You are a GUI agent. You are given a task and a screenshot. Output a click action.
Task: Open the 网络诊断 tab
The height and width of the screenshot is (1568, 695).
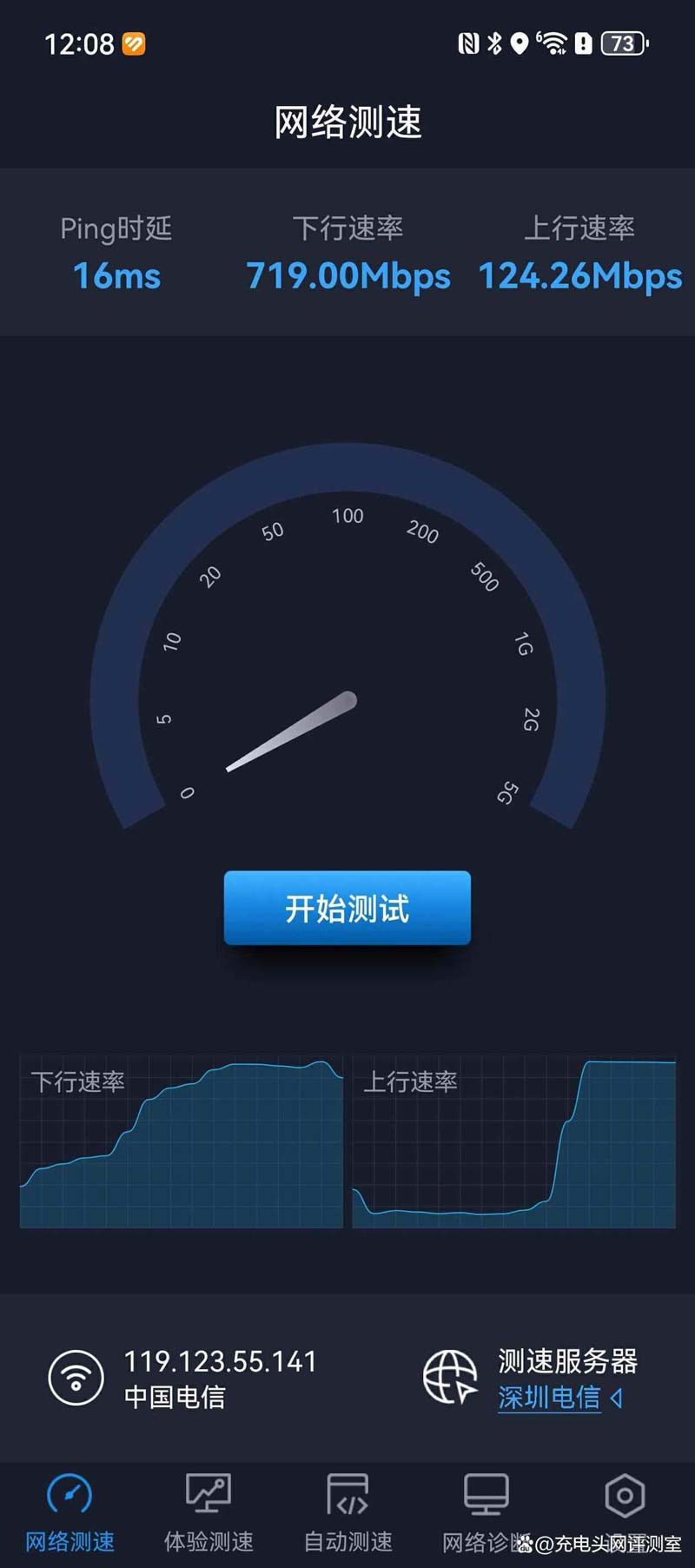click(486, 1513)
